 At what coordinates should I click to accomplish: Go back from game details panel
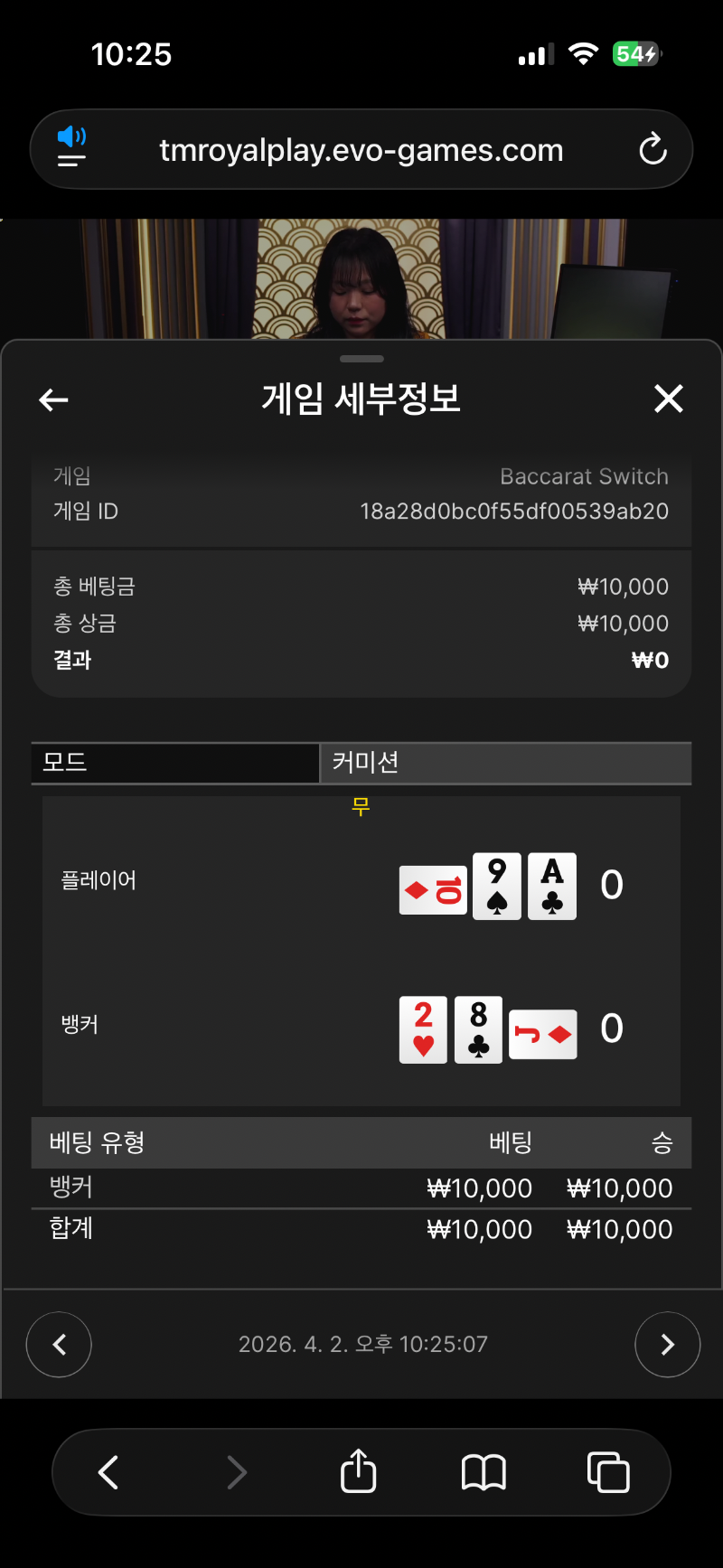[54, 399]
